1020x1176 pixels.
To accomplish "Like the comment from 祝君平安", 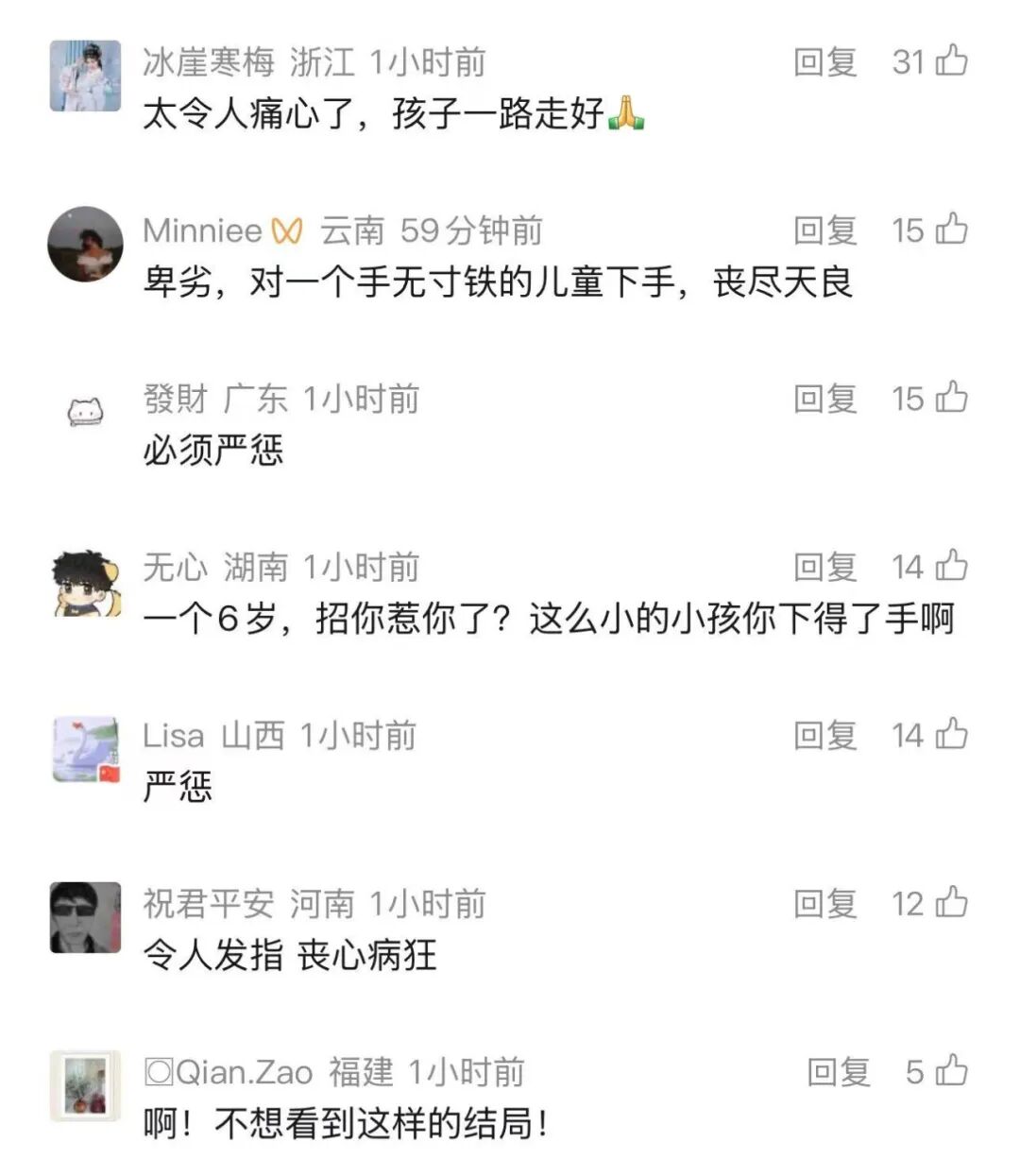I will (x=951, y=903).
